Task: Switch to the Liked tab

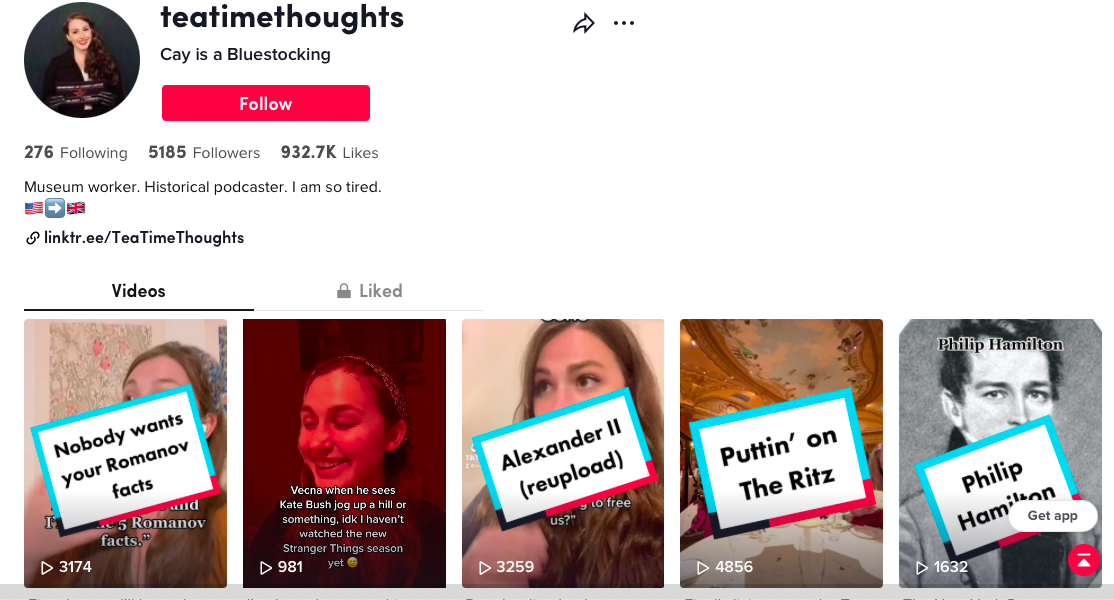Action: (369, 291)
